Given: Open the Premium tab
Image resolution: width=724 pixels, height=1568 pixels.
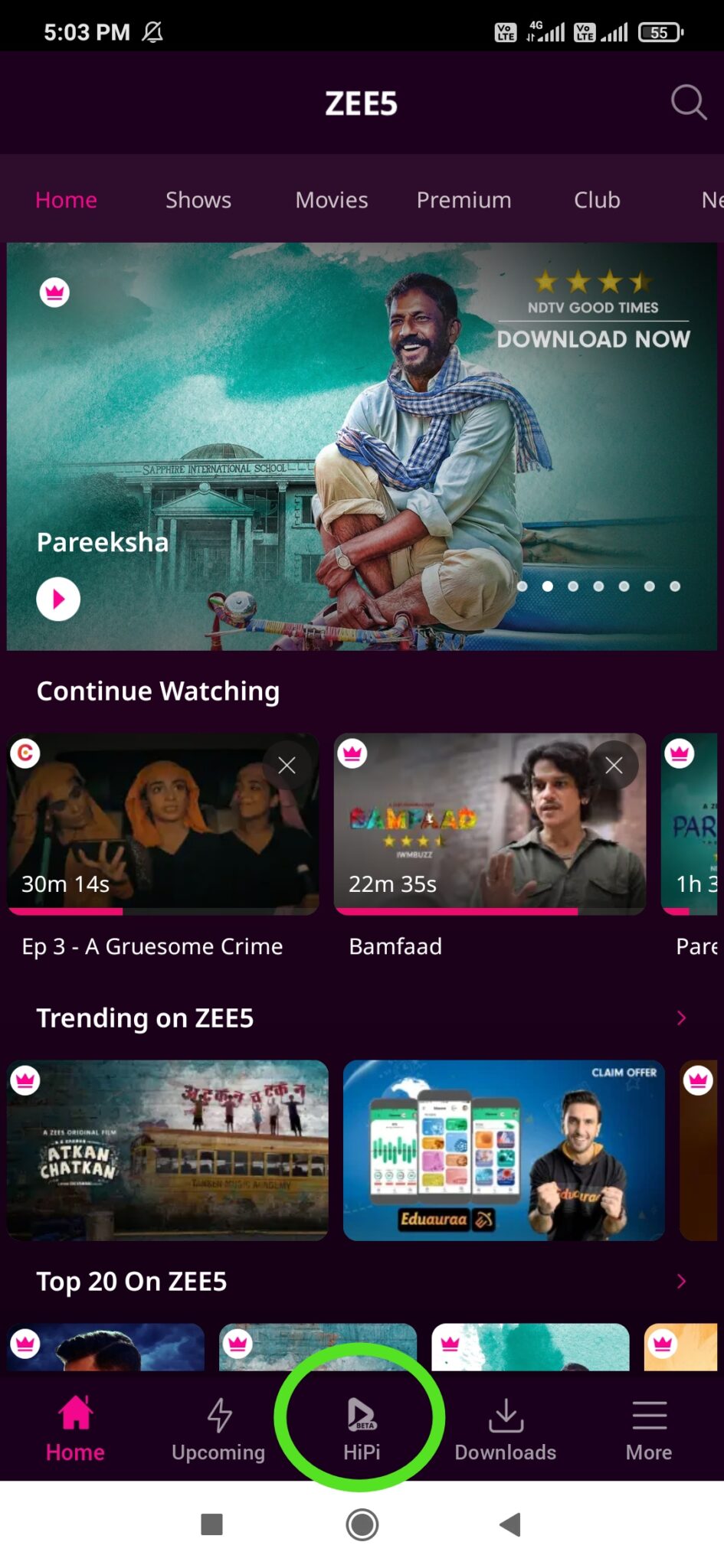Looking at the screenshot, I should click(464, 200).
